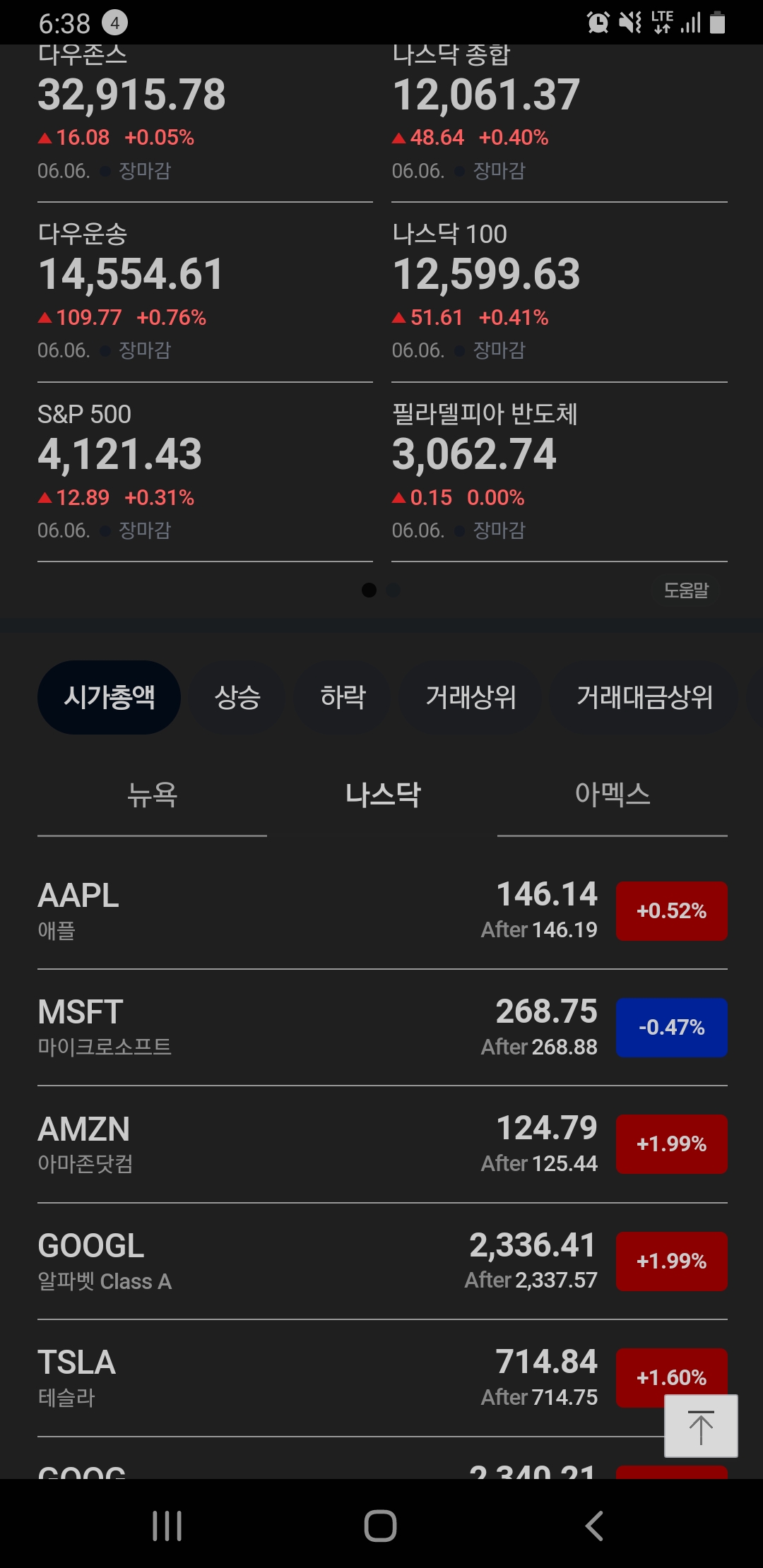The height and width of the screenshot is (1568, 763).
Task: View the 다우운송 index card
Action: pyautogui.click(x=205, y=292)
